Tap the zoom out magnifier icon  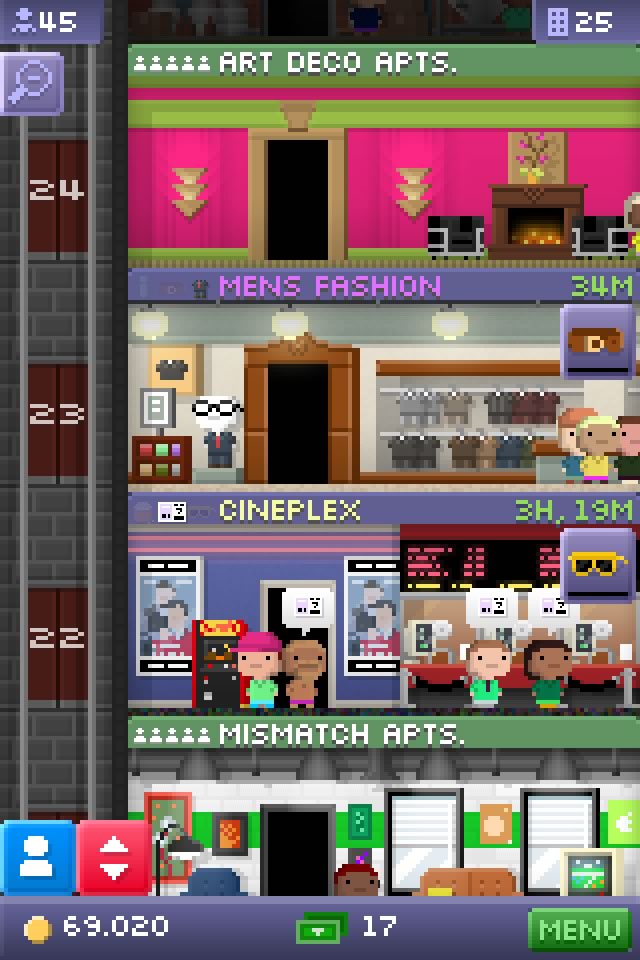point(32,83)
